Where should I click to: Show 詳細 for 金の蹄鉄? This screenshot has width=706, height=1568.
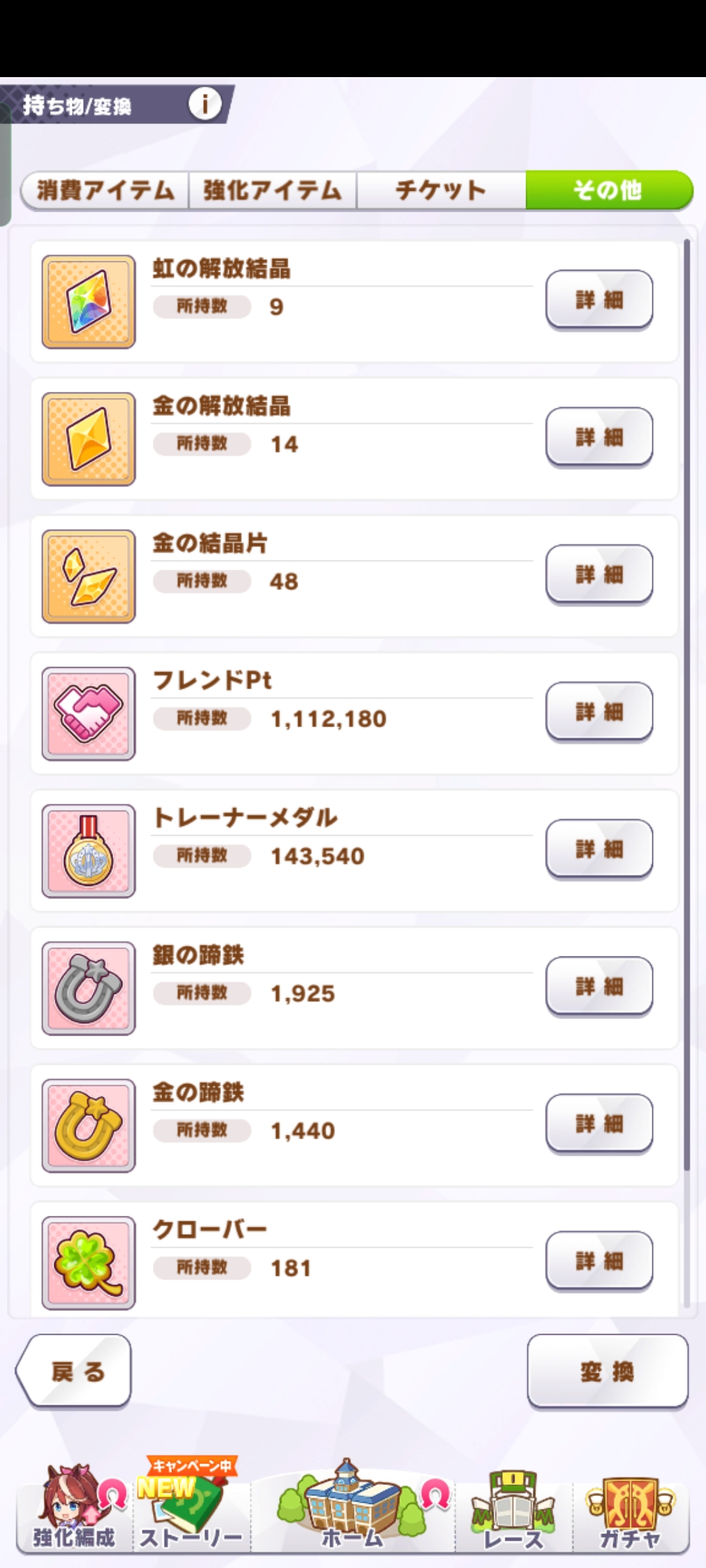599,1123
